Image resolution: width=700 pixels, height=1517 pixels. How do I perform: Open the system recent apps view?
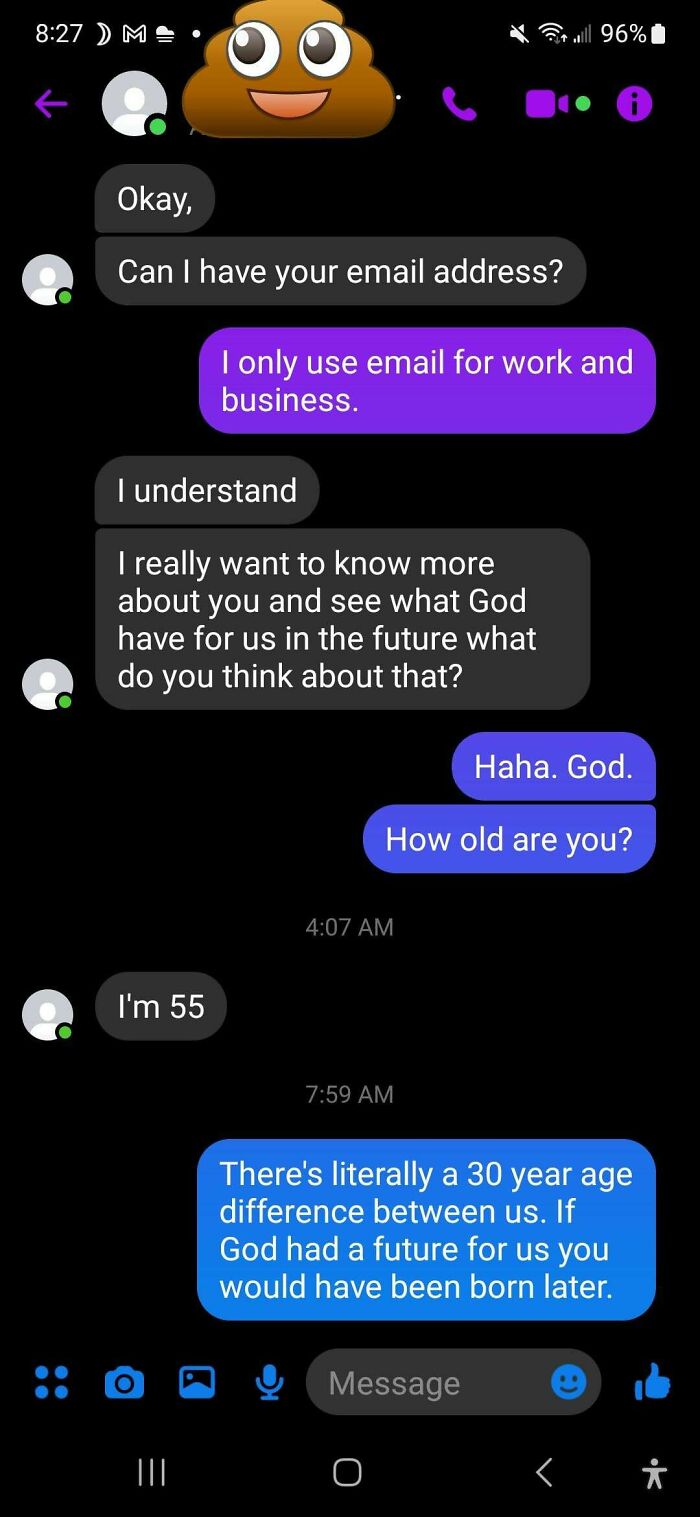click(x=151, y=1472)
